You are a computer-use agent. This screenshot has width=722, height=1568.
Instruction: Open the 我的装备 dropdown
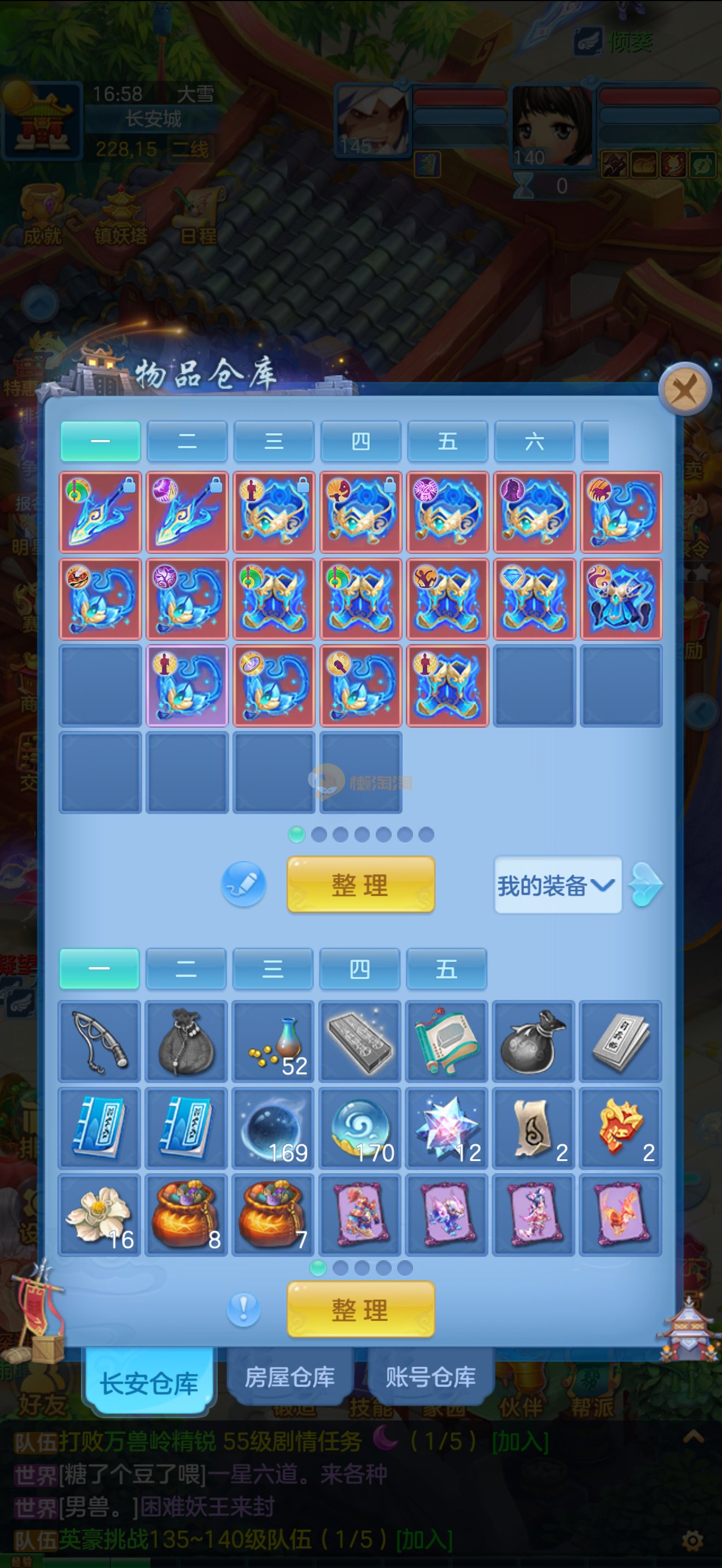coord(557,885)
